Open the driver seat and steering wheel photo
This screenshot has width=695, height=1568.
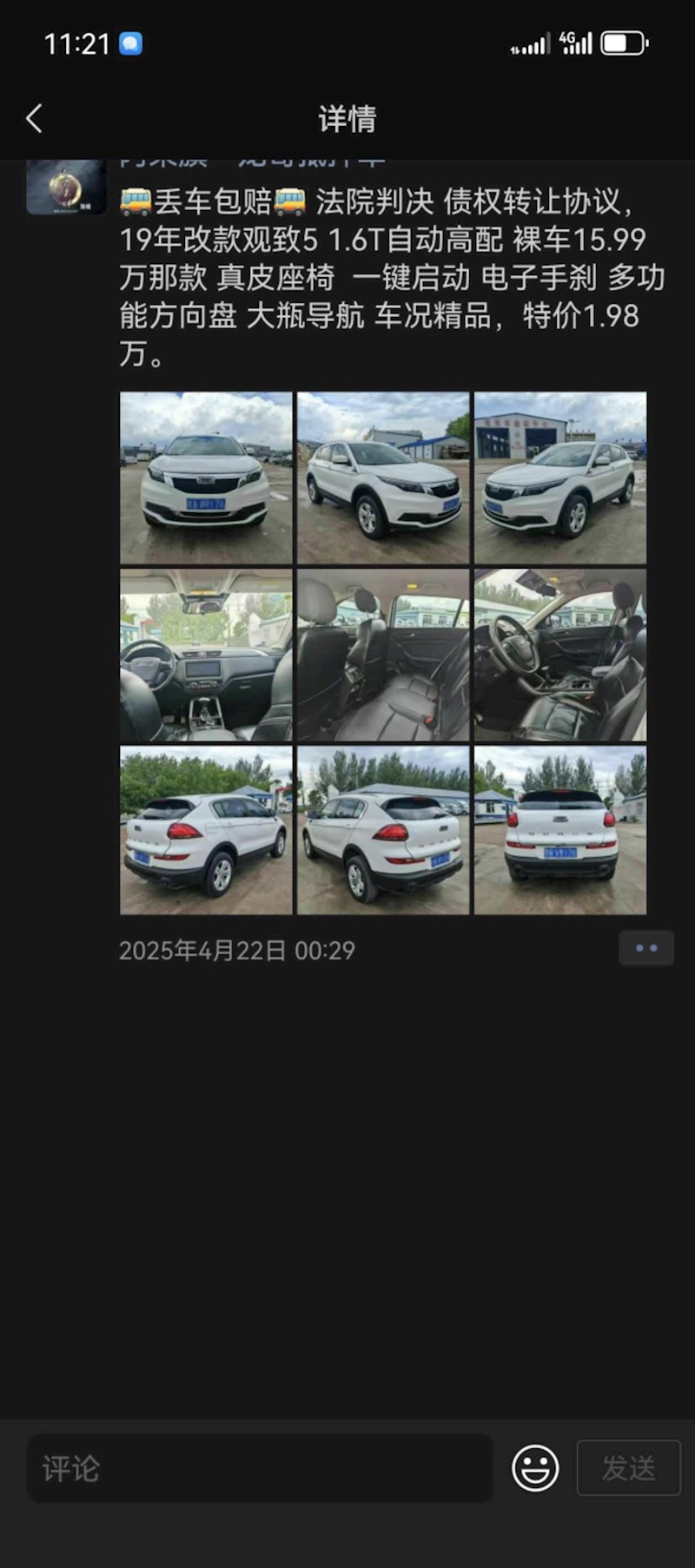click(x=560, y=655)
